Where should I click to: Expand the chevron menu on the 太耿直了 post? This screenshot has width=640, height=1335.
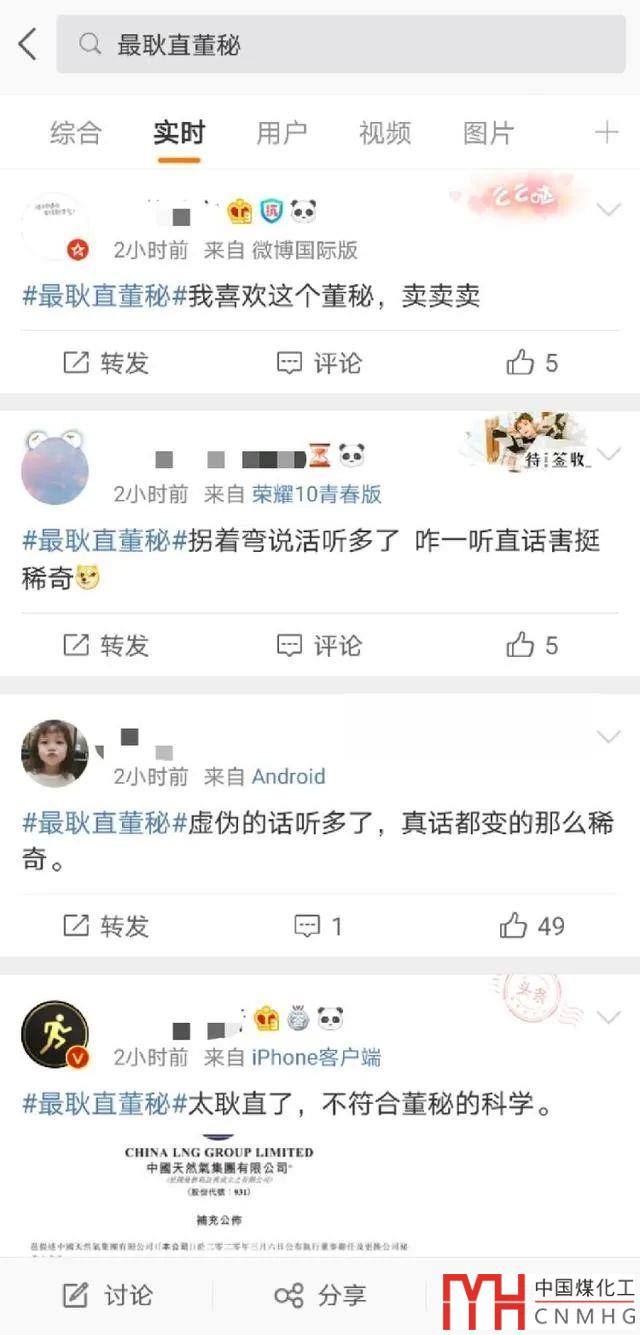pyautogui.click(x=608, y=1018)
